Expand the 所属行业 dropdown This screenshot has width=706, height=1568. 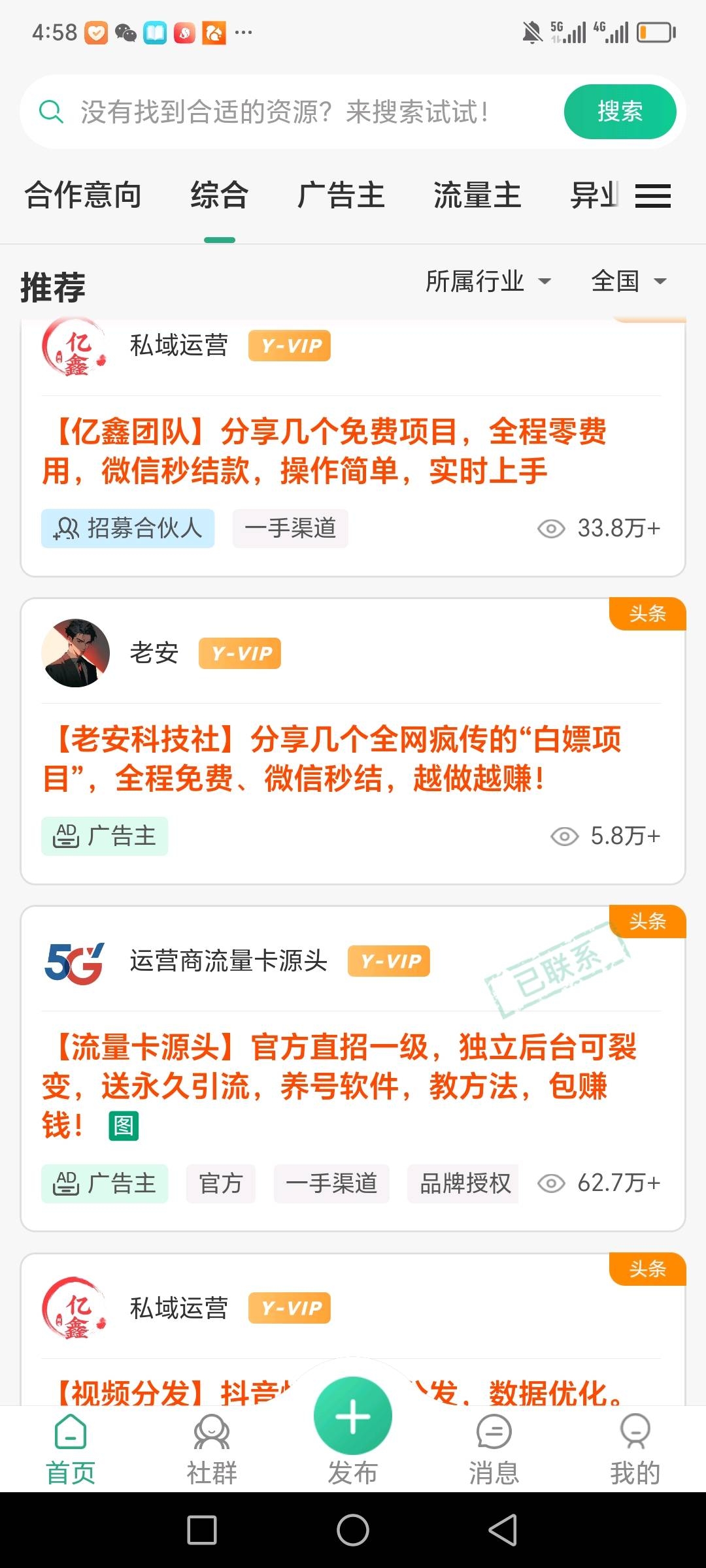point(488,282)
